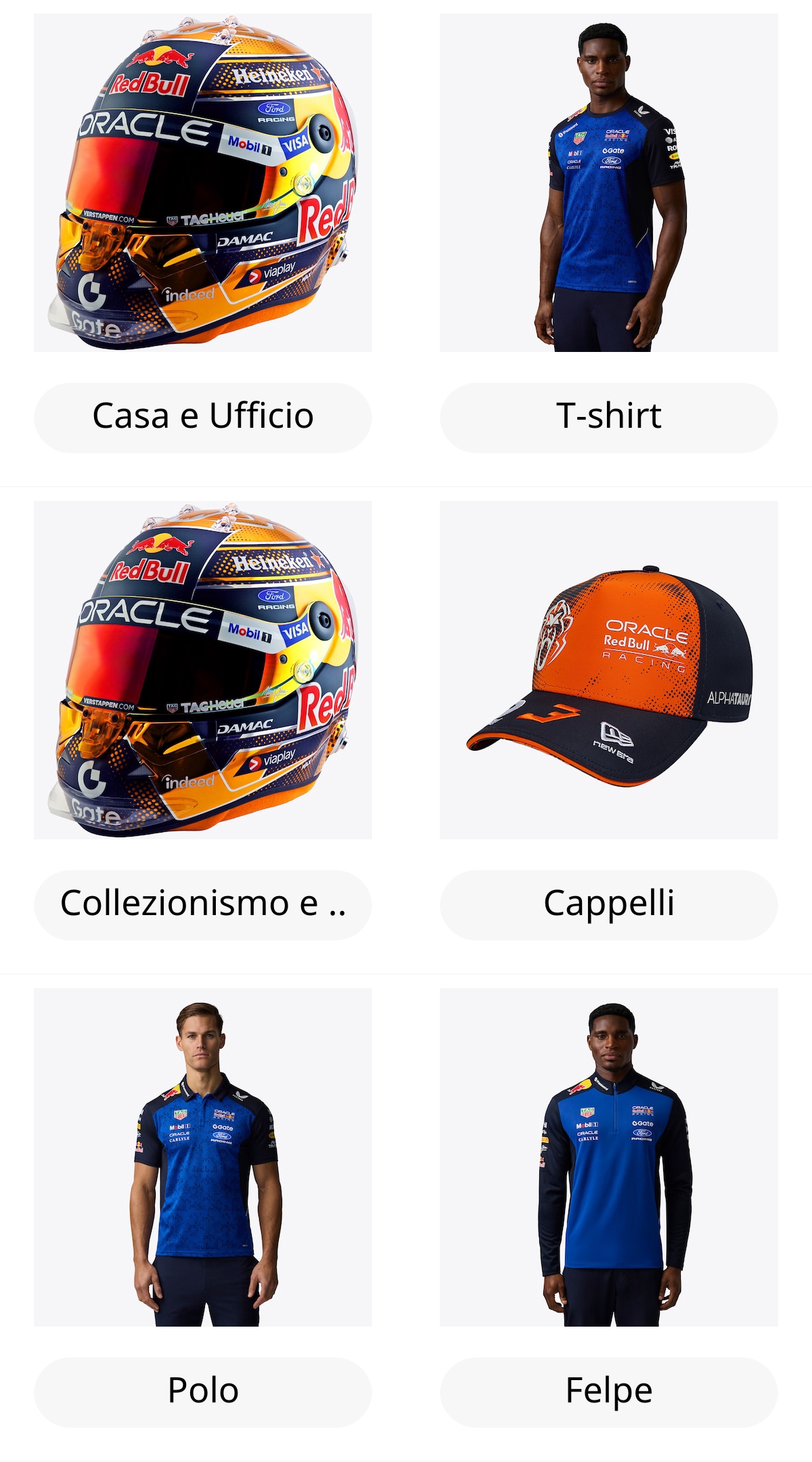This screenshot has width=812, height=1462.
Task: Browse the Cappelli category button
Action: pos(609,905)
